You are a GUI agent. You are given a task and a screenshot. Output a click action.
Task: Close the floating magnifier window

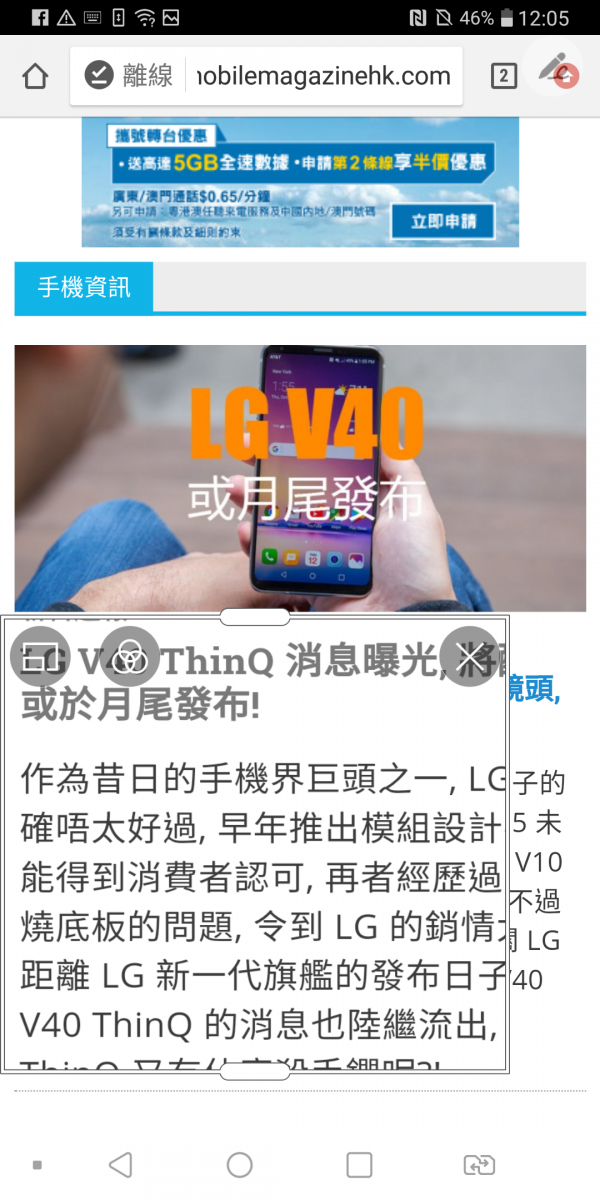point(469,656)
